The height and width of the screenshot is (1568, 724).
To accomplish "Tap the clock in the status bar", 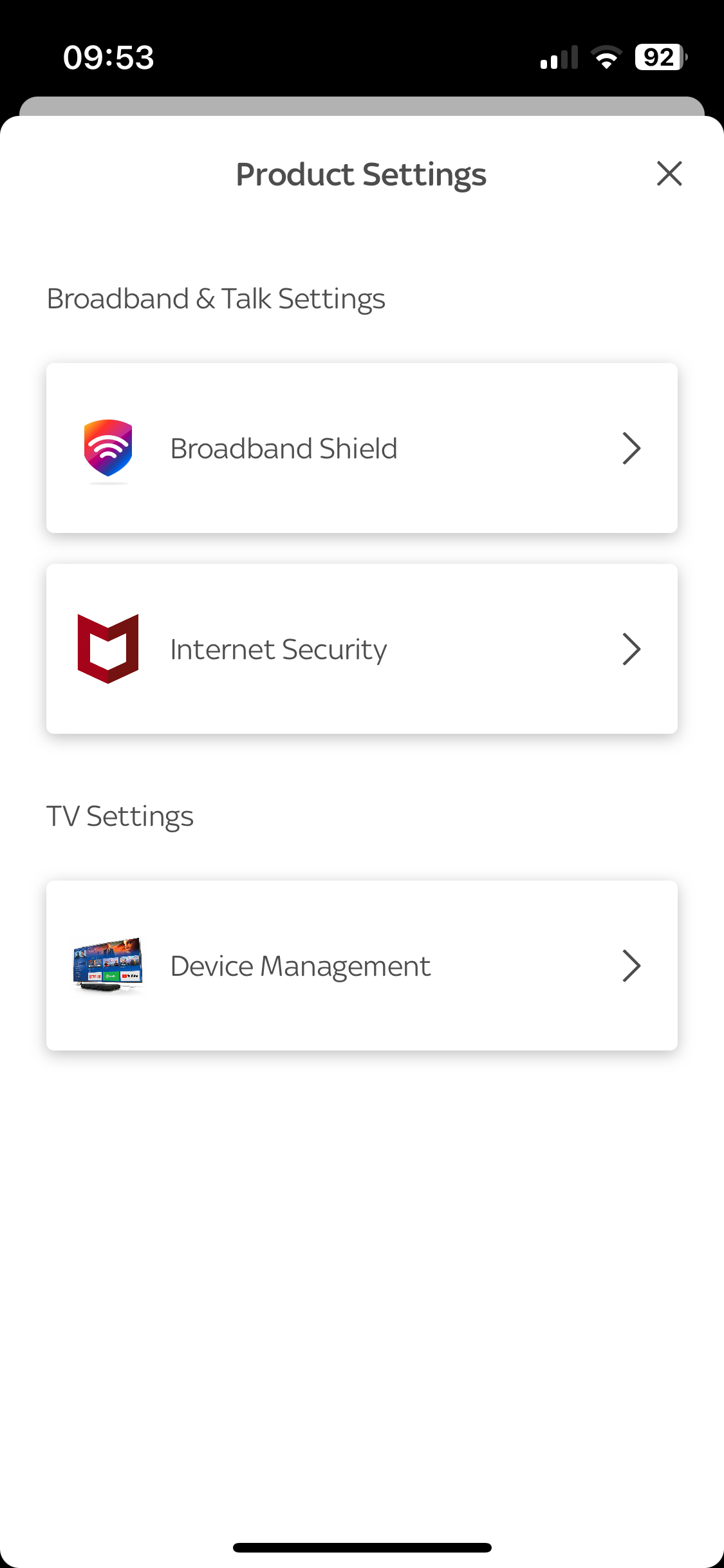I will (109, 57).
